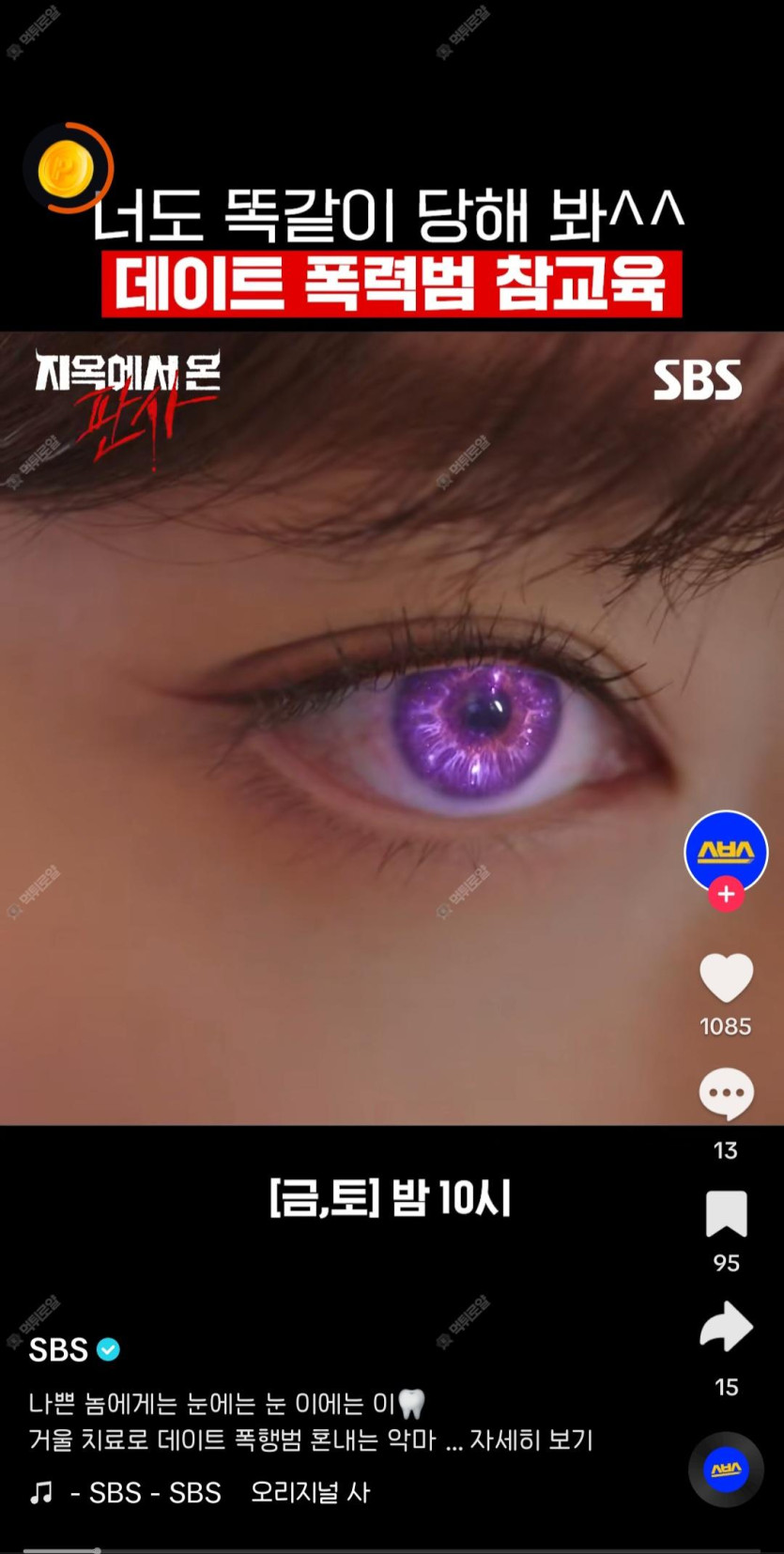
Task: Open the comments on this video
Action: (x=726, y=1094)
